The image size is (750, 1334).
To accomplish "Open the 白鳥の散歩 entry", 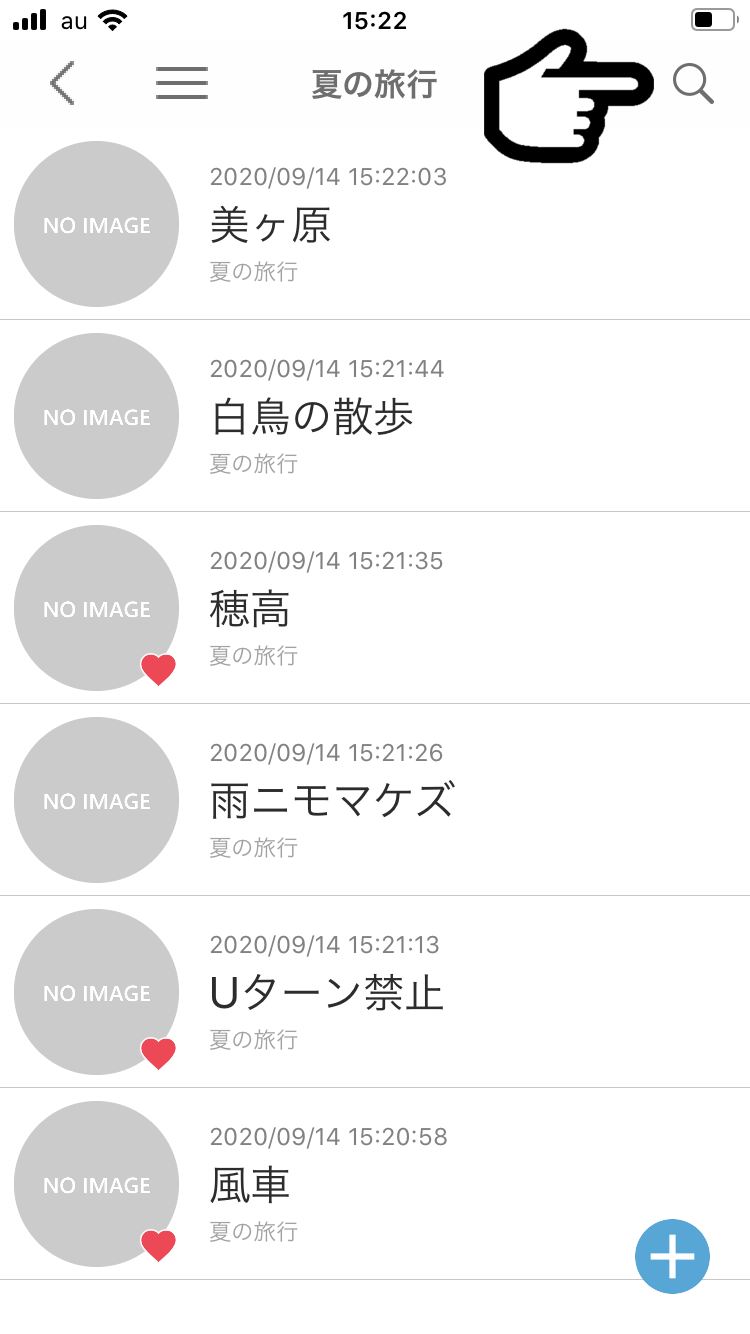I will click(x=375, y=416).
